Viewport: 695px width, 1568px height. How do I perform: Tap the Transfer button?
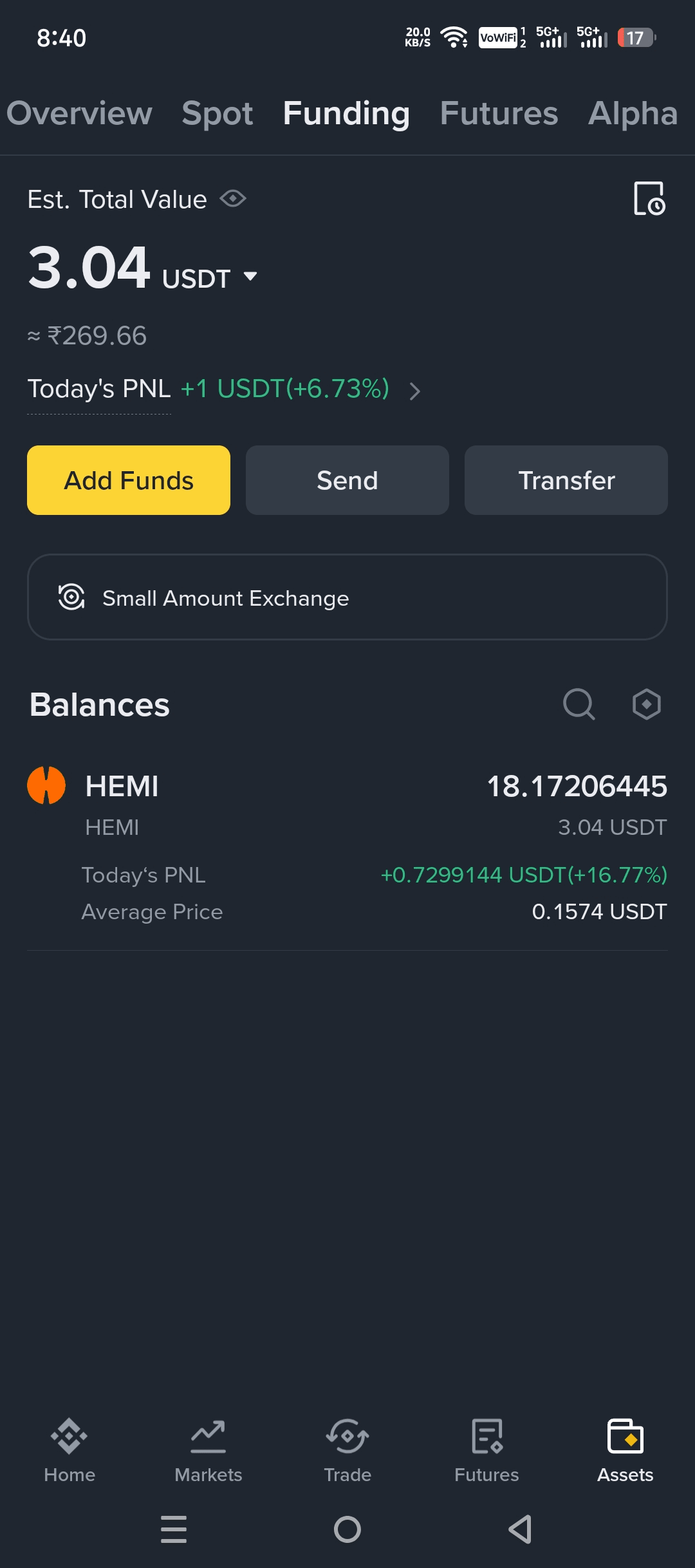point(566,480)
